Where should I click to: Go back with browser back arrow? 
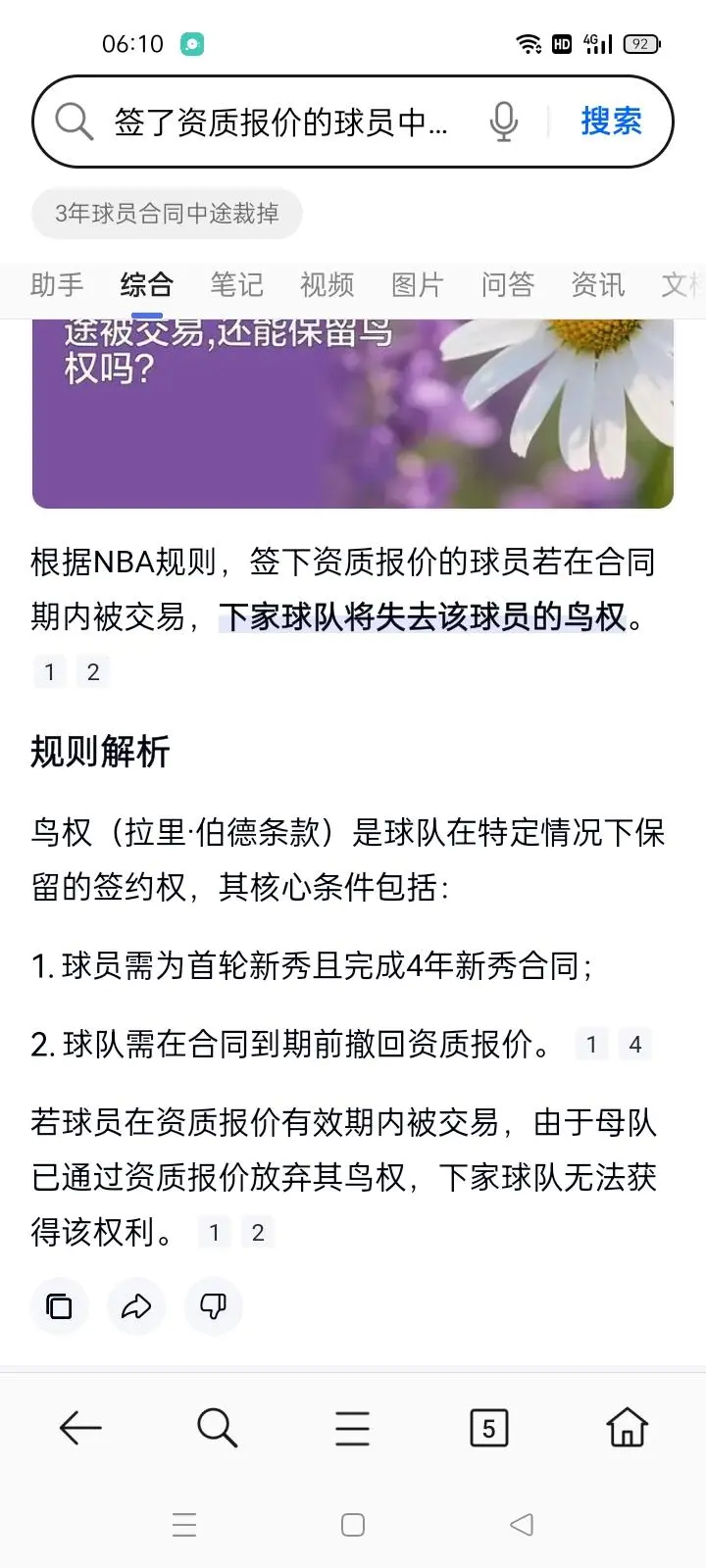[x=80, y=1429]
